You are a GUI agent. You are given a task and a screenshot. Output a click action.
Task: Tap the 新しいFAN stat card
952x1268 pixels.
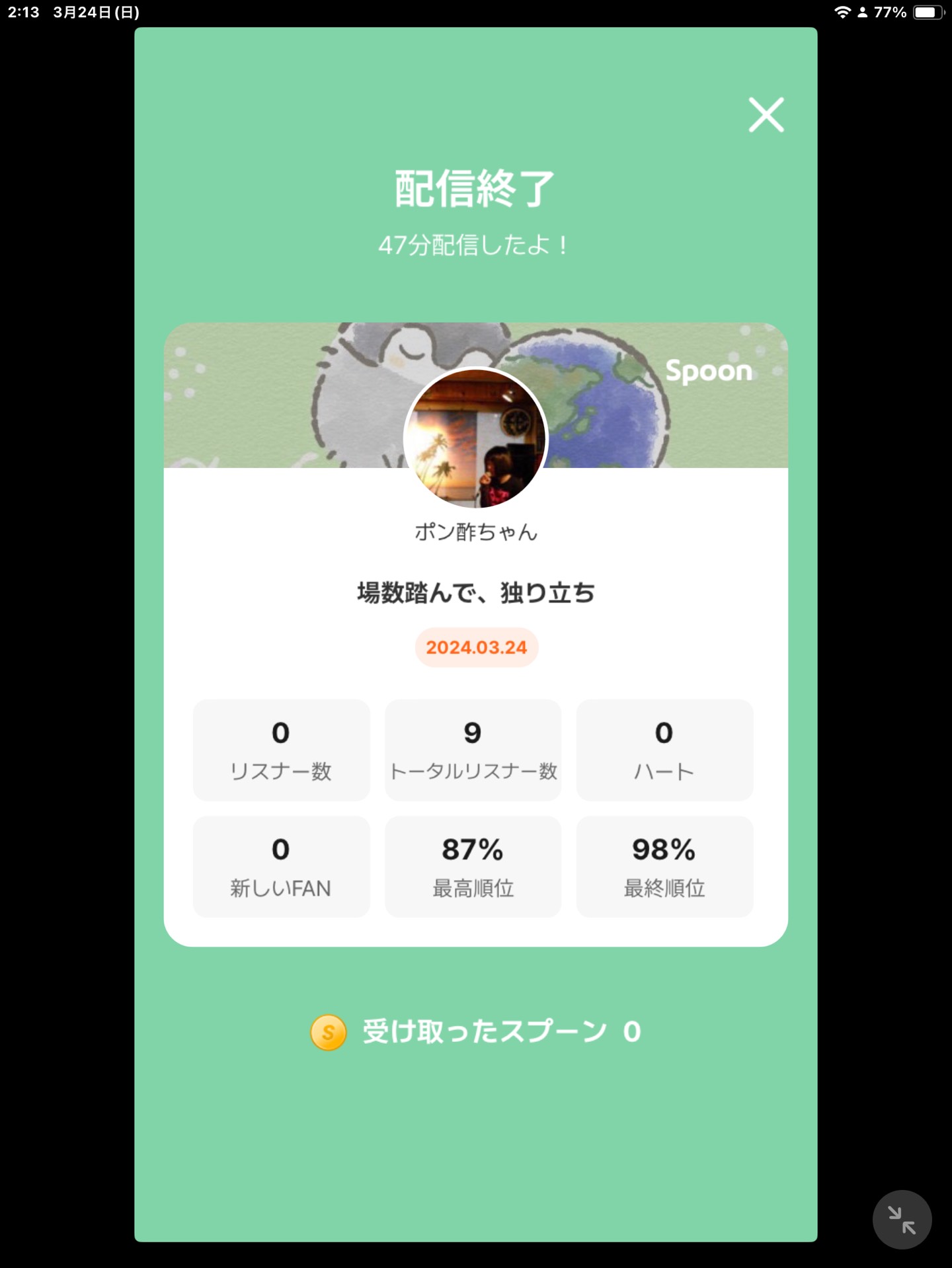(x=281, y=866)
